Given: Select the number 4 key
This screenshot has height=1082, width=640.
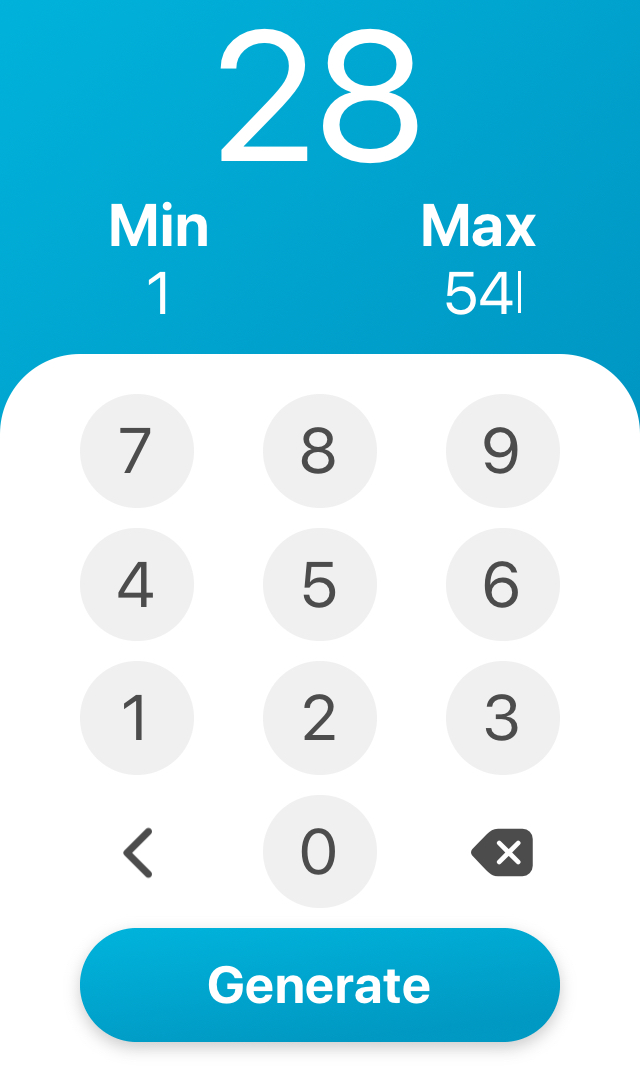Looking at the screenshot, I should (136, 585).
